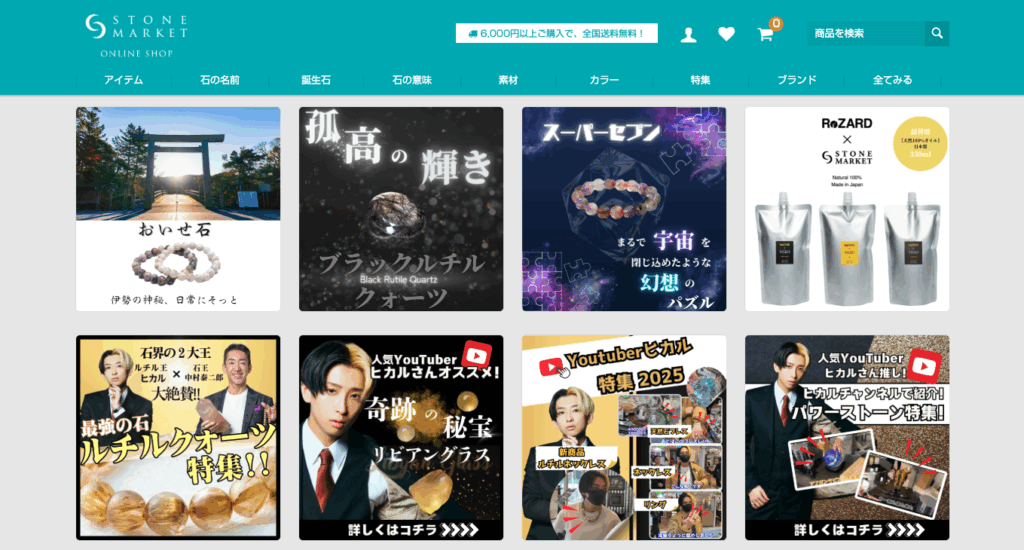Open the wishlist heart icon
Viewport: 1024px width, 550px height.
tap(726, 34)
